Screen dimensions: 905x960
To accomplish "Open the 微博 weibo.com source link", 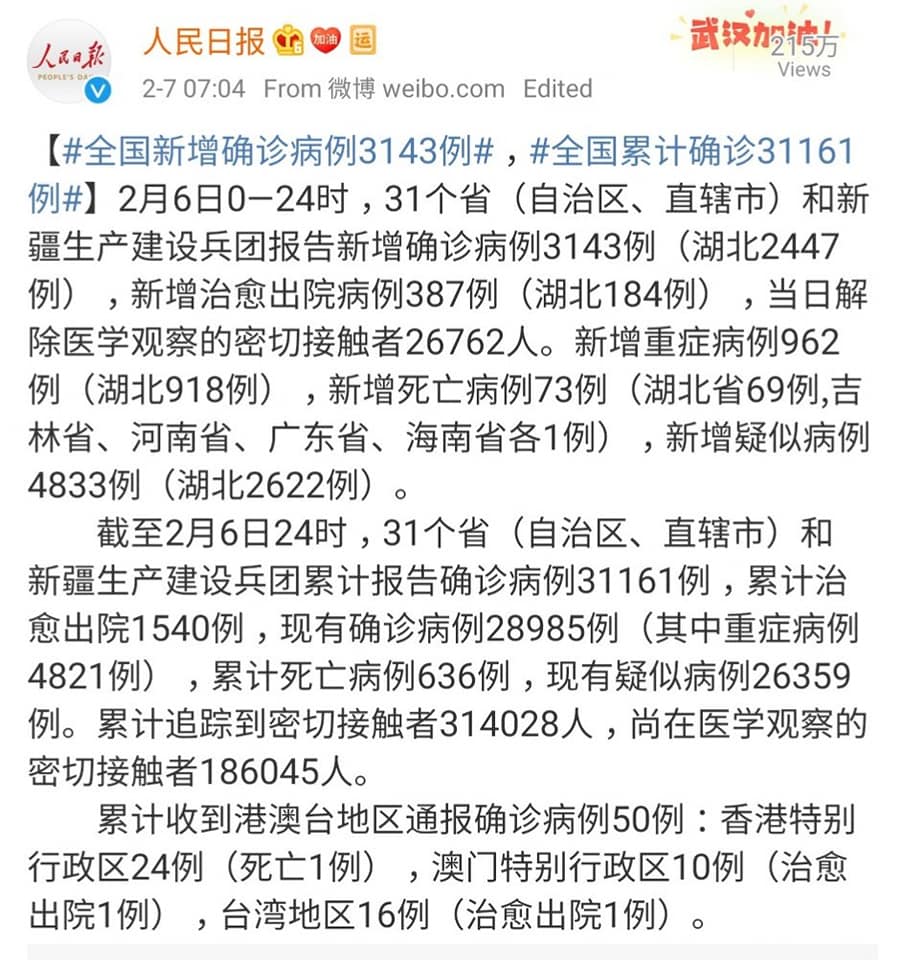I will pos(416,89).
